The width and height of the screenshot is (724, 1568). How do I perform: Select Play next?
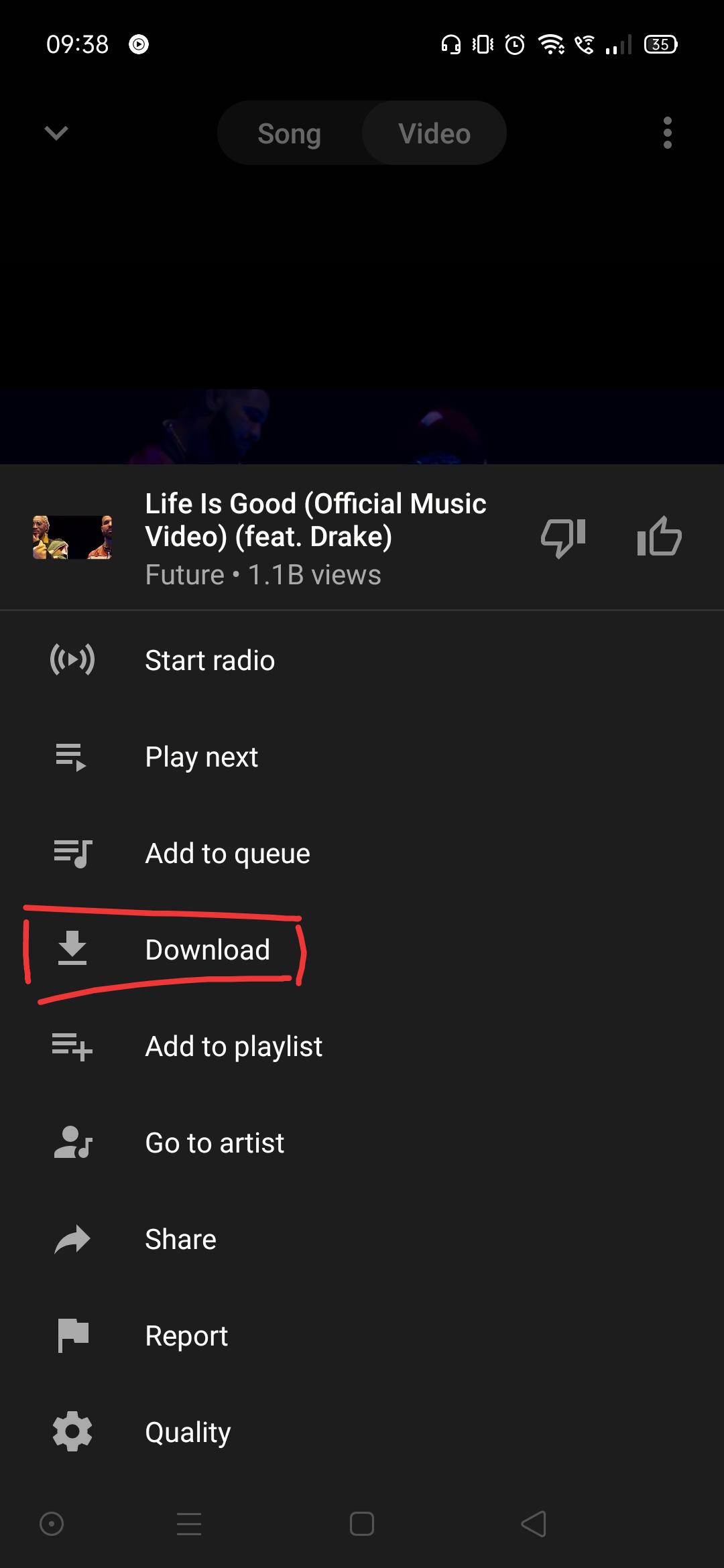pyautogui.click(x=201, y=757)
